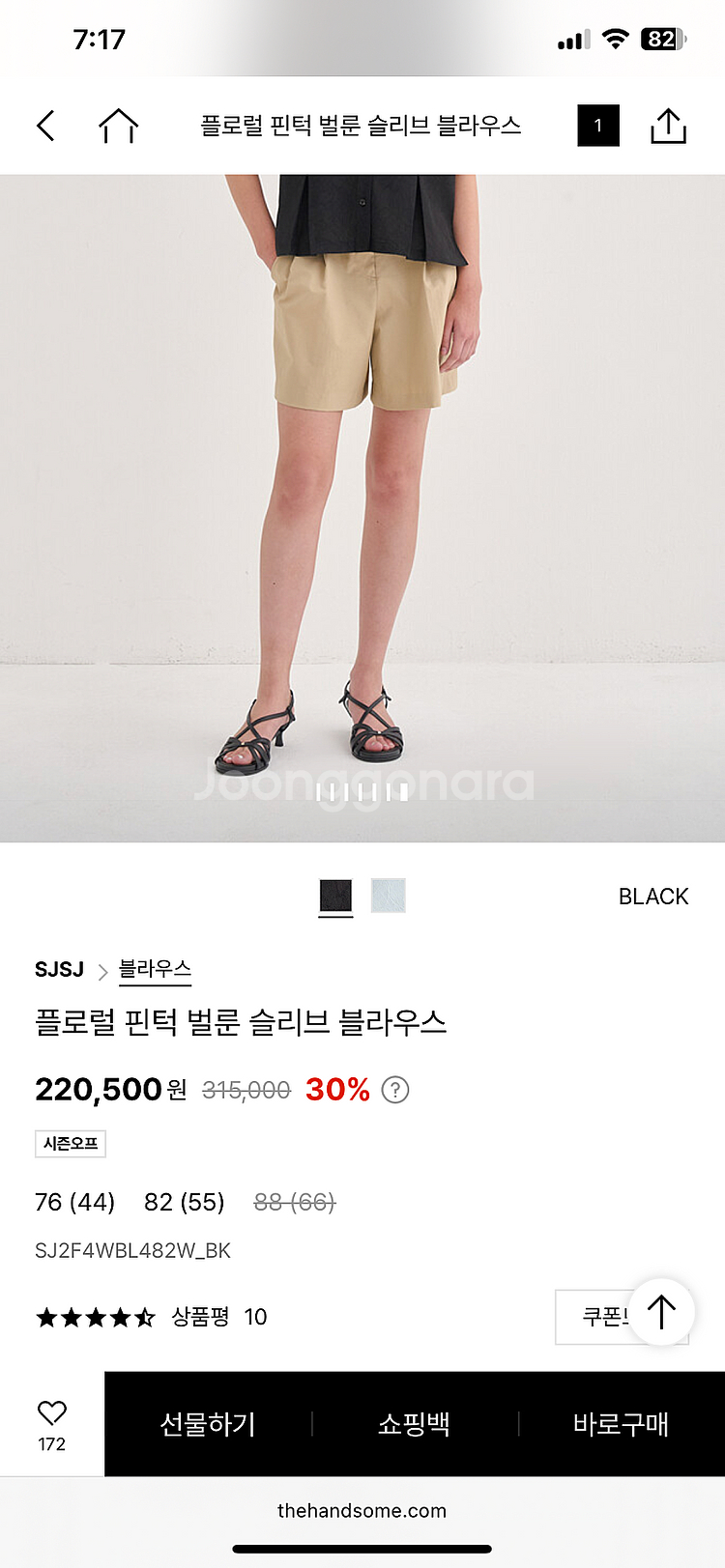The width and height of the screenshot is (725, 1568).
Task: Add to 쇼핑백 shopping bag
Action: point(414,1424)
